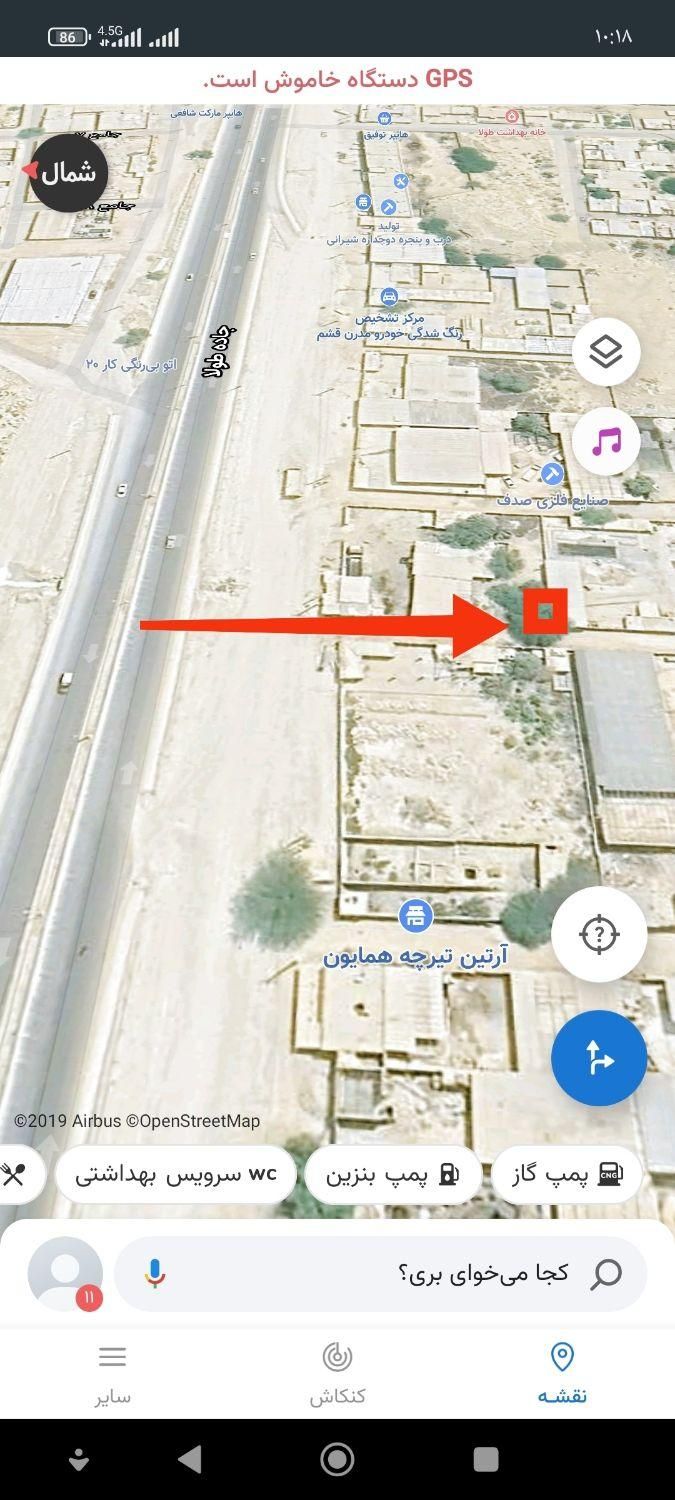Select the پمپ گاز chip

[x=566, y=1174]
